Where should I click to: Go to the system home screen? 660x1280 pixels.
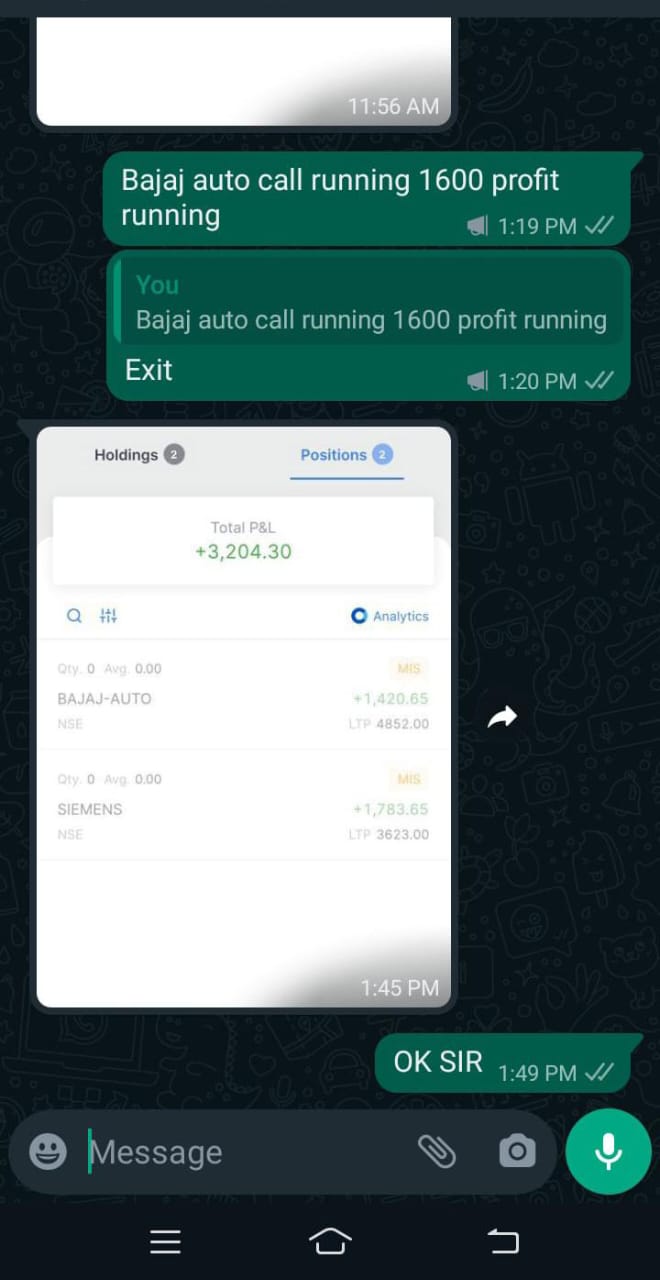(x=330, y=1242)
